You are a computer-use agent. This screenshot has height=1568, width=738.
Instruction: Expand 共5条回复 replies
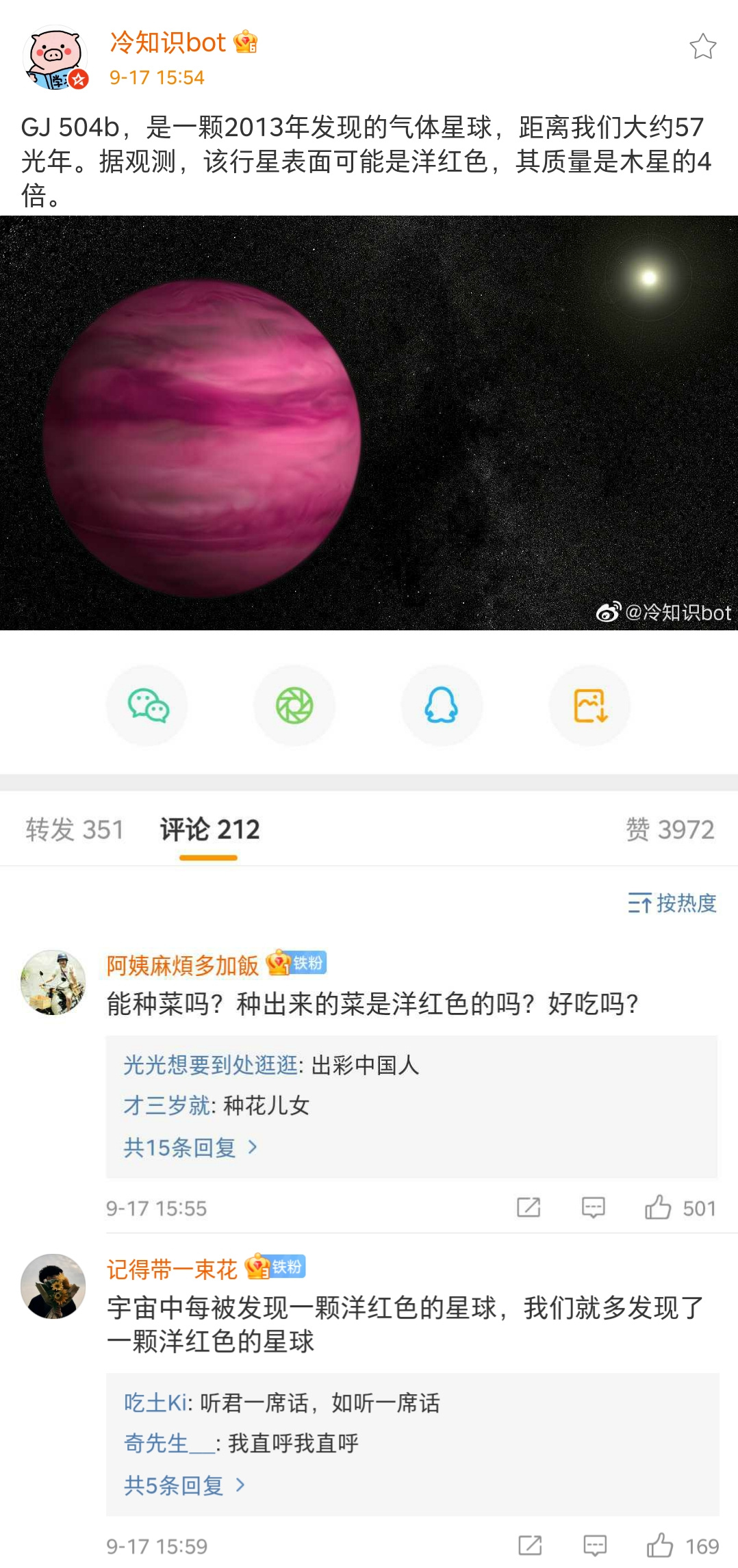[183, 1485]
